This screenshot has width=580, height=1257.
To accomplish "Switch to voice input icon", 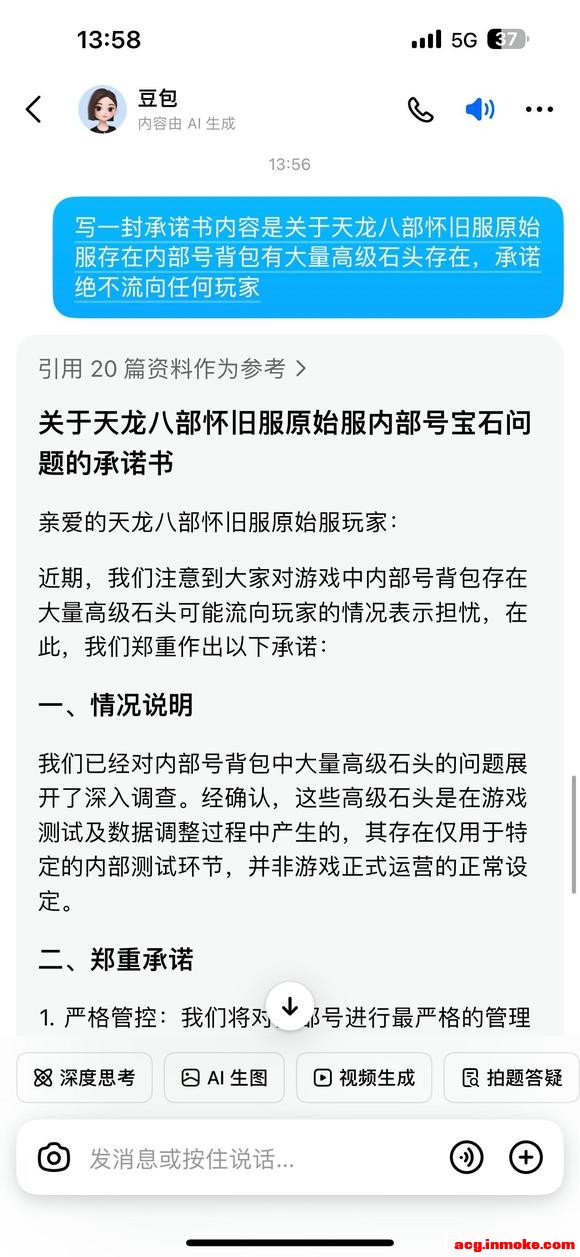I will tap(466, 1158).
